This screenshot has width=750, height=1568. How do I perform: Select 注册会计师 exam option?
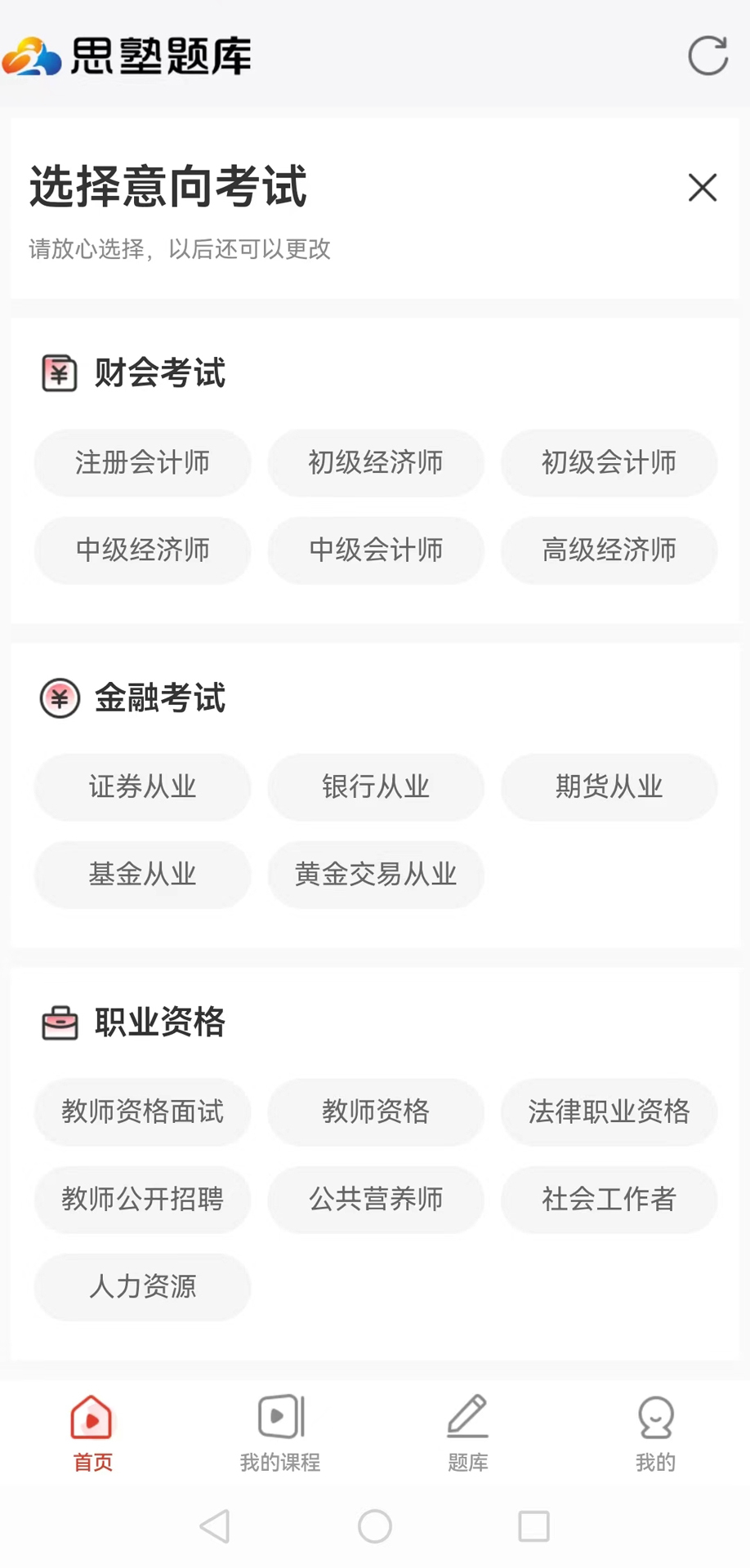click(x=142, y=463)
